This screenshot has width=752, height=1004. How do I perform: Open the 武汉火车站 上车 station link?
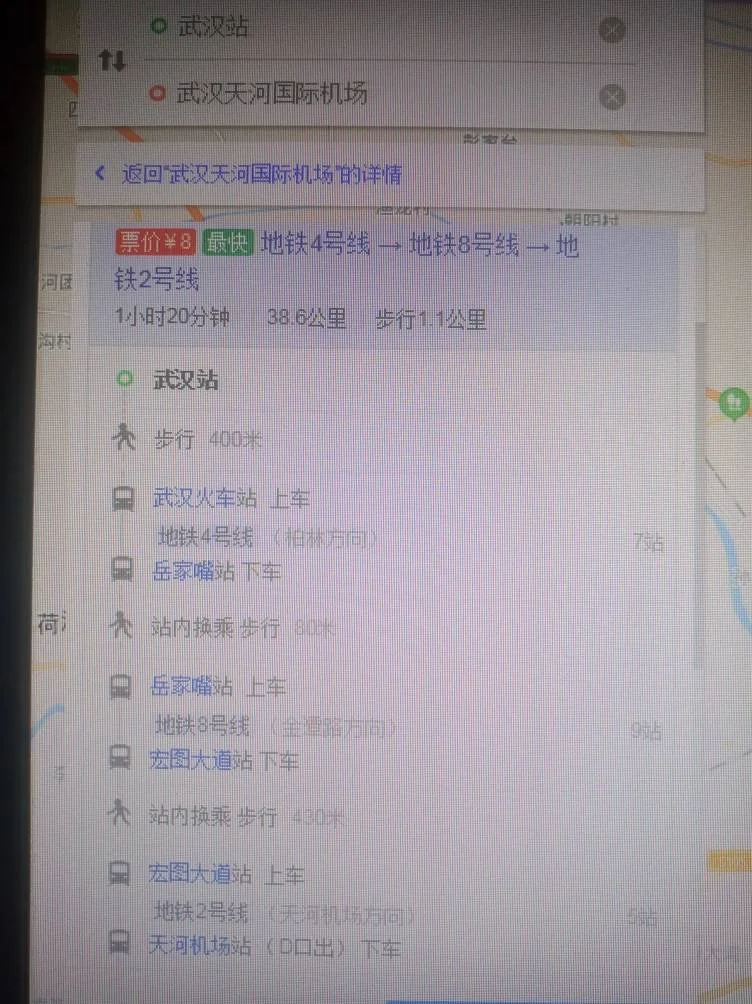205,497
